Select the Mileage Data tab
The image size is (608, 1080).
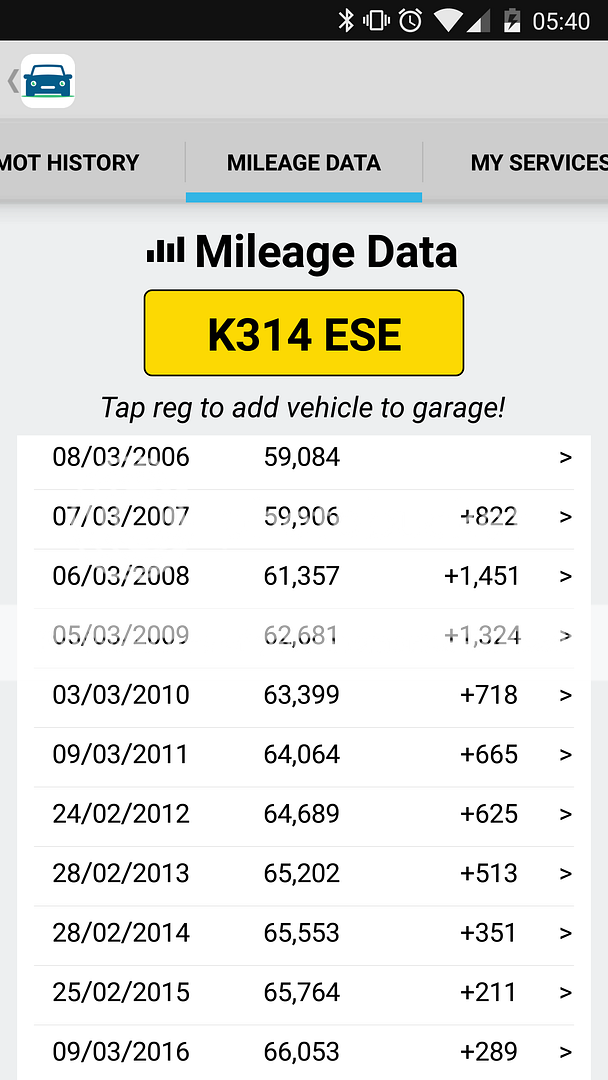[303, 163]
